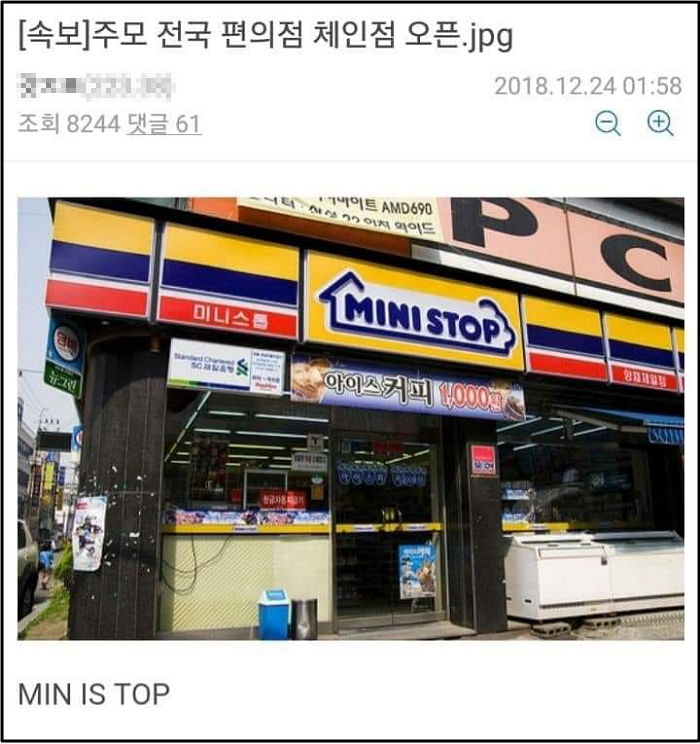
Task: Tap the zoom-in magnifier icon
Action: point(660,123)
